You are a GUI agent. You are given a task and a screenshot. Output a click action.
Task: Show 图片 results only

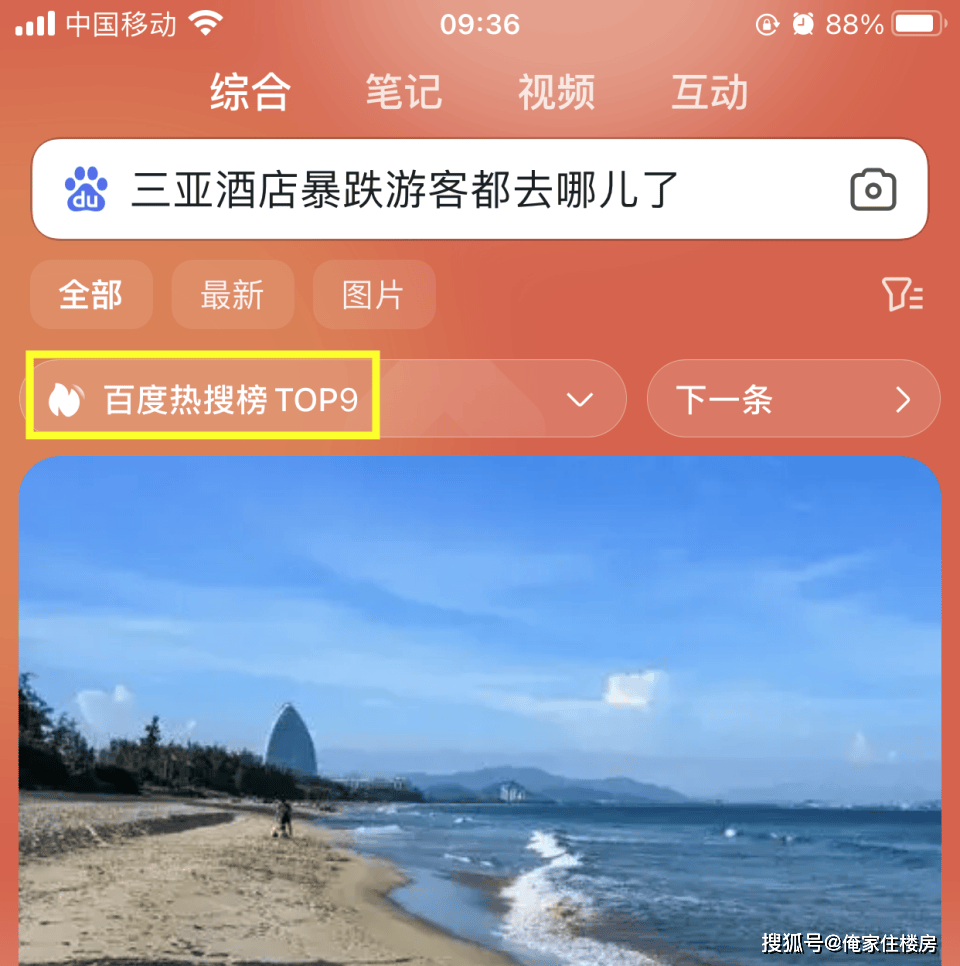(373, 295)
